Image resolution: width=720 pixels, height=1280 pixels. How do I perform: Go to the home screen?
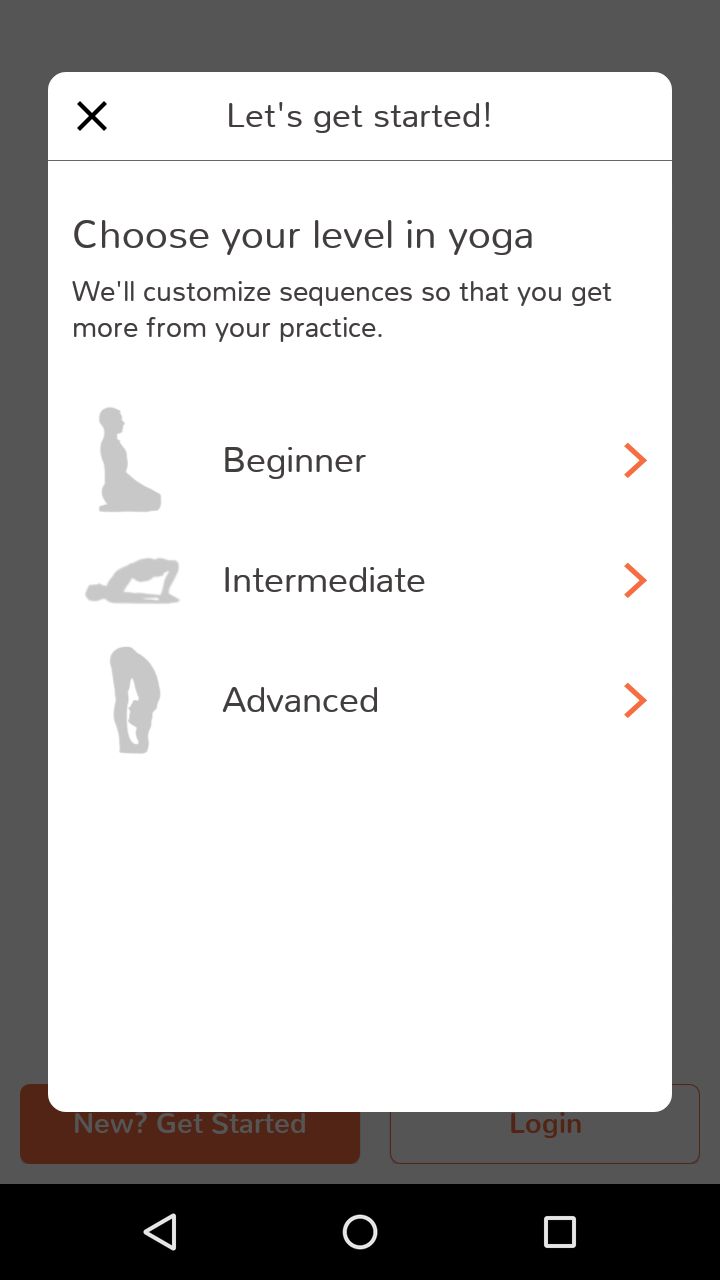[x=360, y=1232]
